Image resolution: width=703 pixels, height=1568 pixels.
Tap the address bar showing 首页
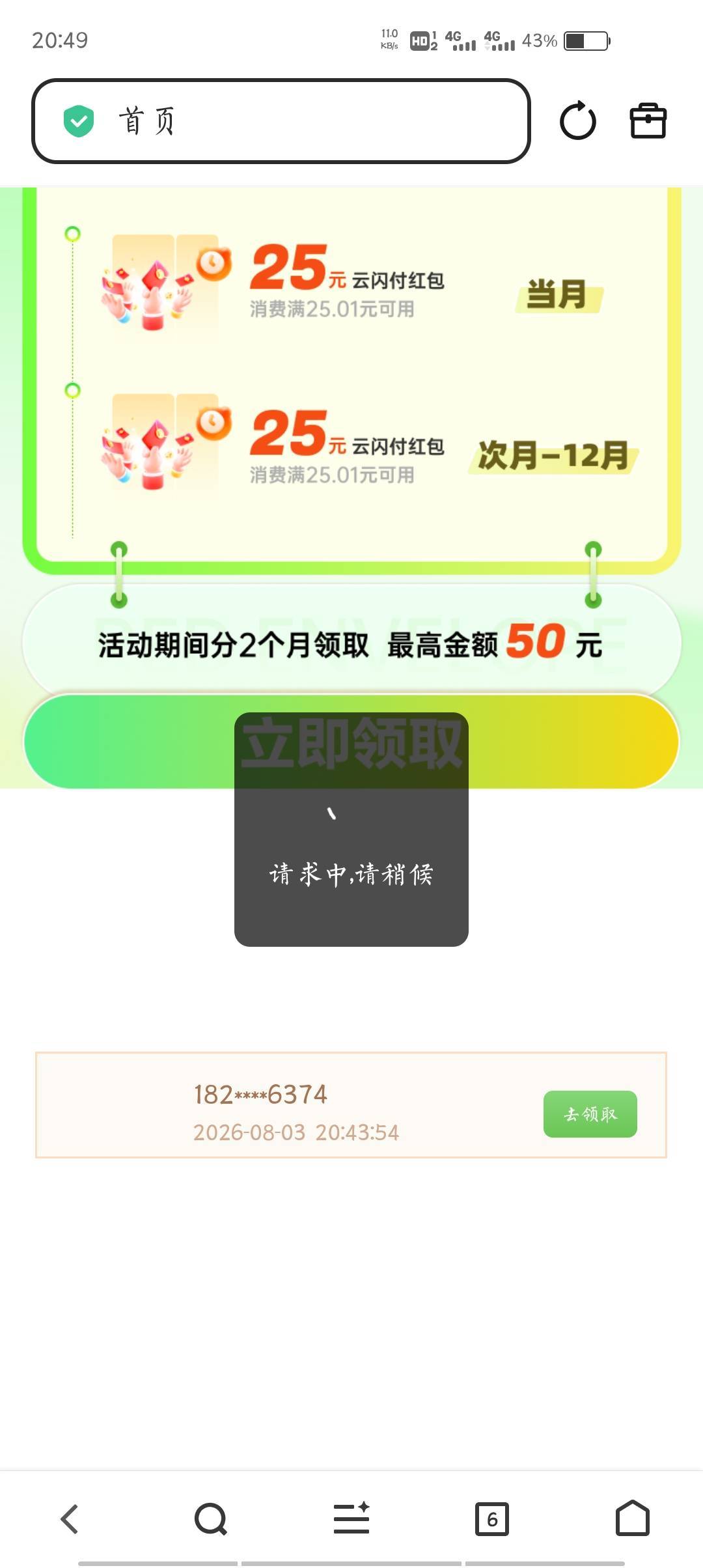pyautogui.click(x=281, y=121)
